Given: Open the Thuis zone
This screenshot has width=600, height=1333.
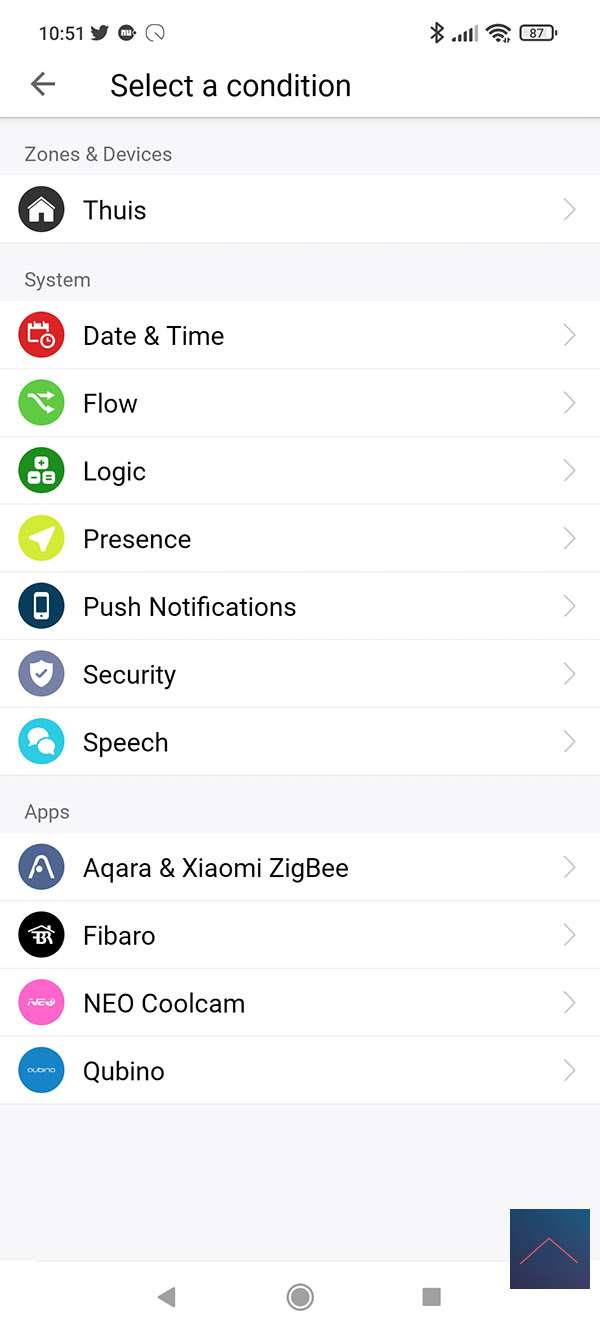Looking at the screenshot, I should pyautogui.click(x=300, y=210).
